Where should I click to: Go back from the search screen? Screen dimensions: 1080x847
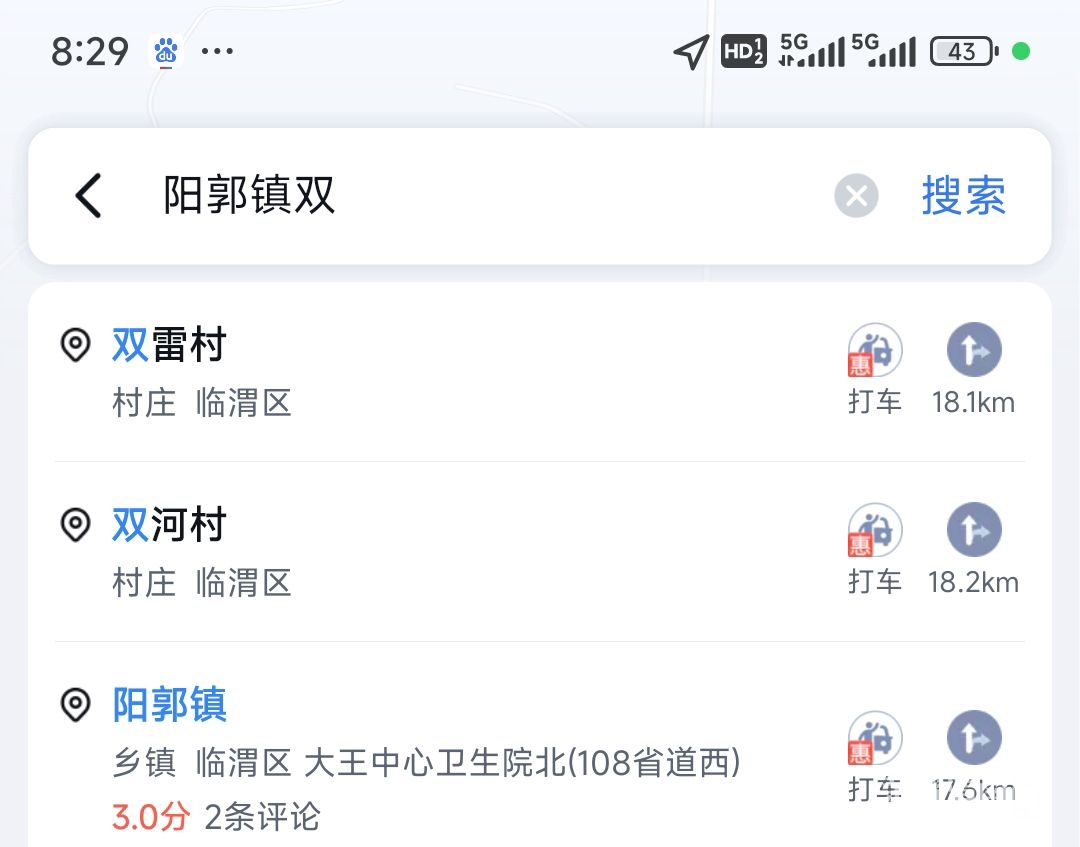(89, 196)
